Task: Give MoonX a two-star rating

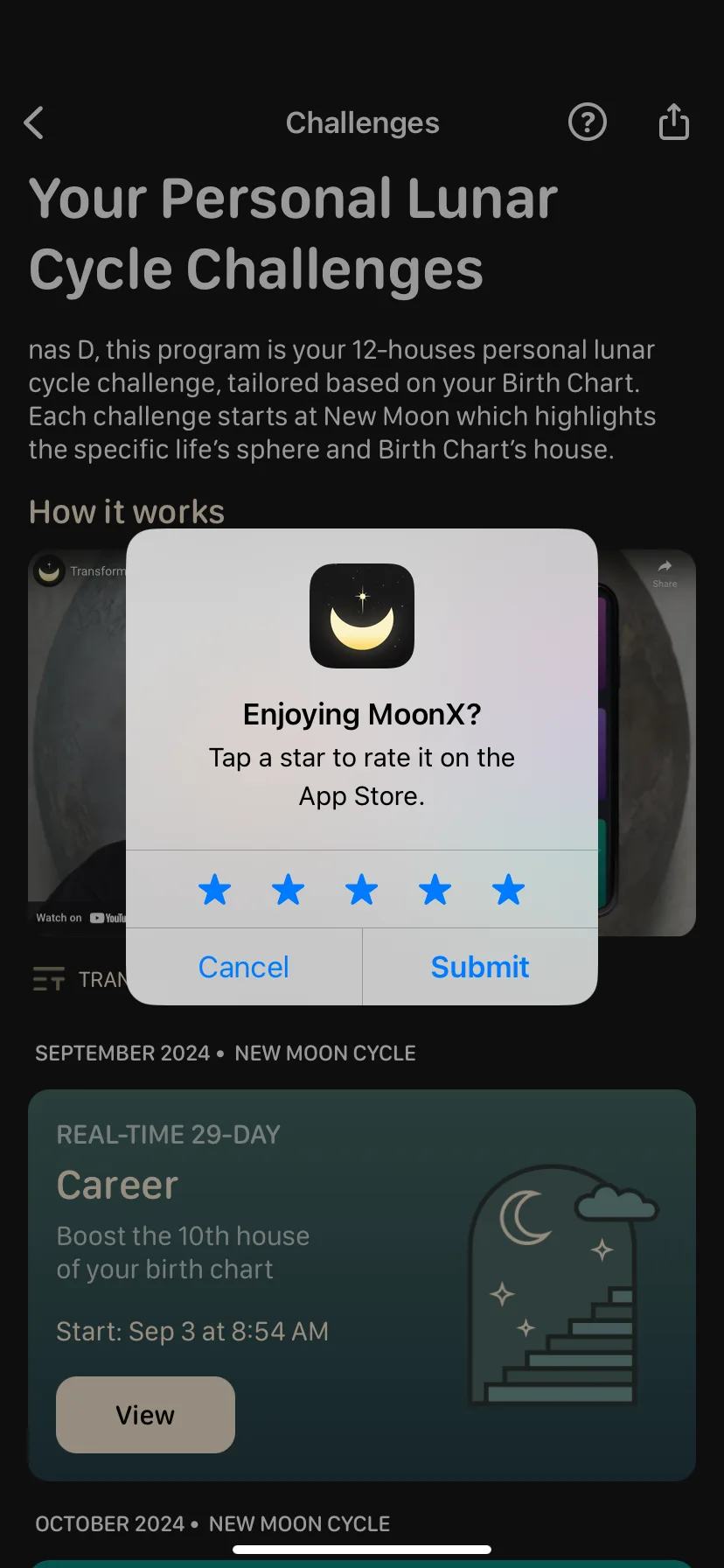Action: (x=288, y=890)
